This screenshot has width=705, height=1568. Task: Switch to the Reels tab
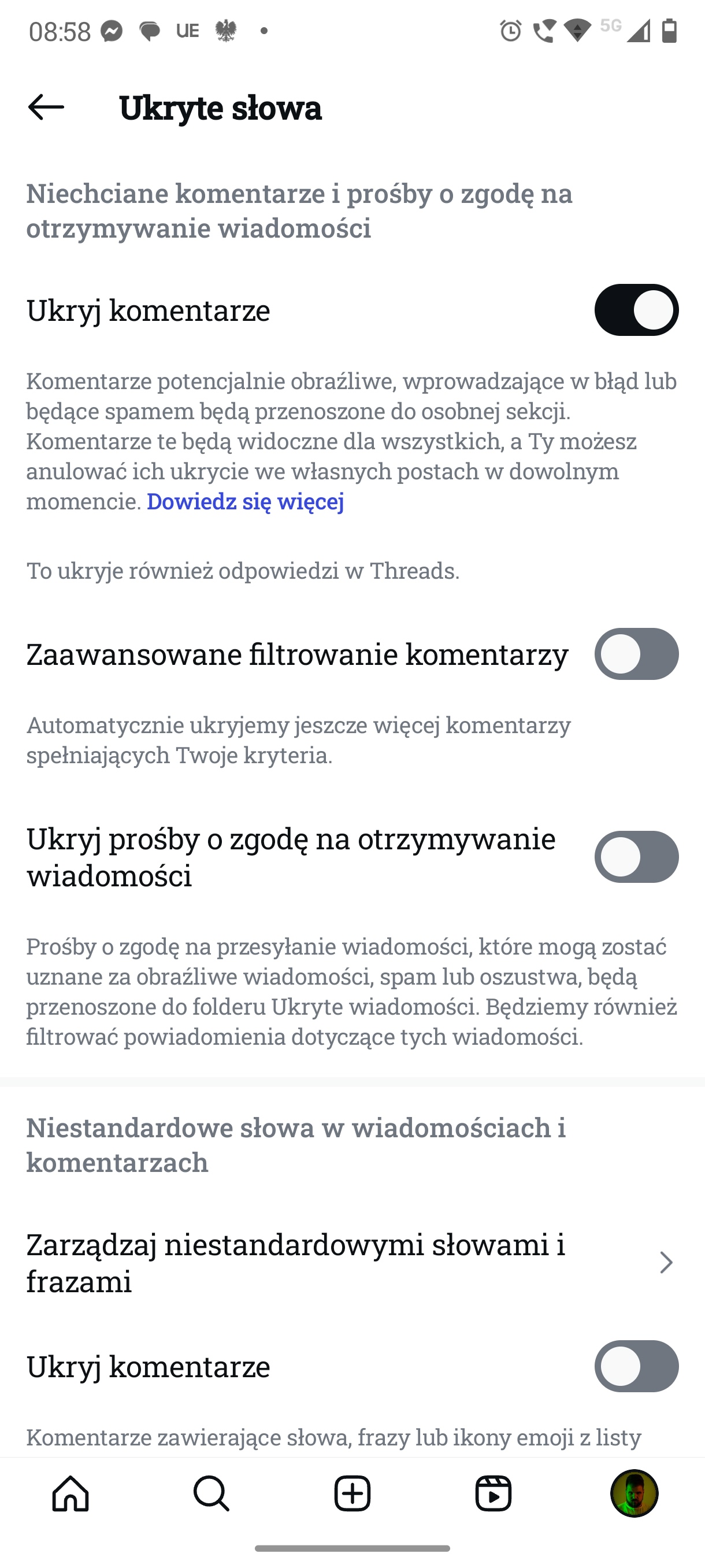click(x=493, y=1493)
